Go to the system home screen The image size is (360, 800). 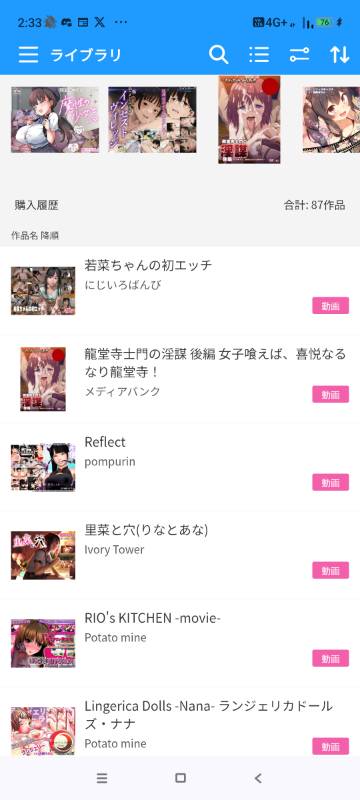[180, 778]
